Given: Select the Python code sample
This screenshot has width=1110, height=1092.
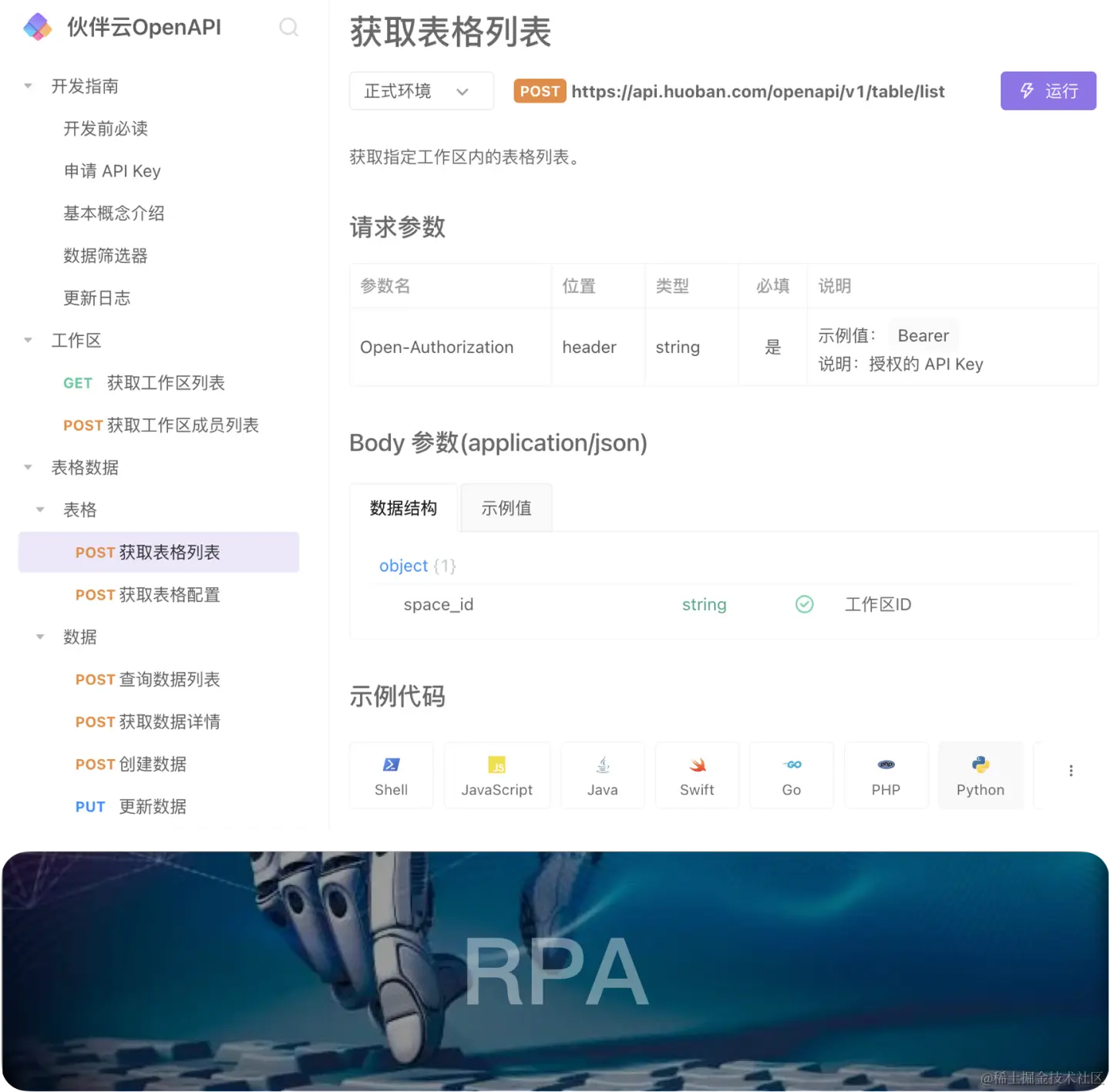Looking at the screenshot, I should pos(980,775).
